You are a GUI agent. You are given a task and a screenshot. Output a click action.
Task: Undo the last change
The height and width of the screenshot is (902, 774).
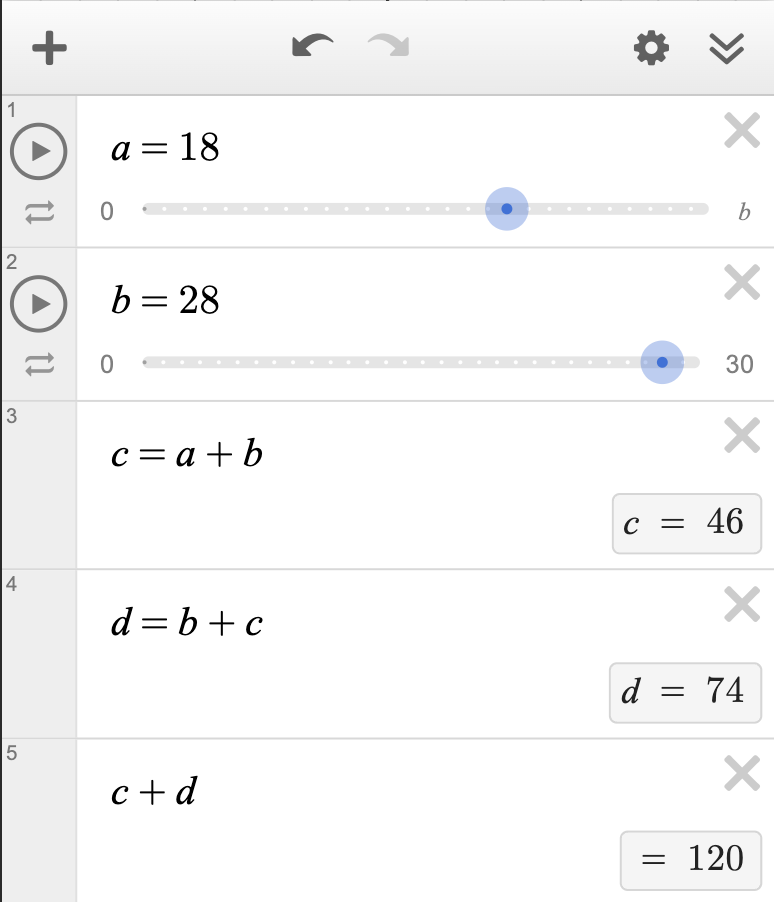312,47
